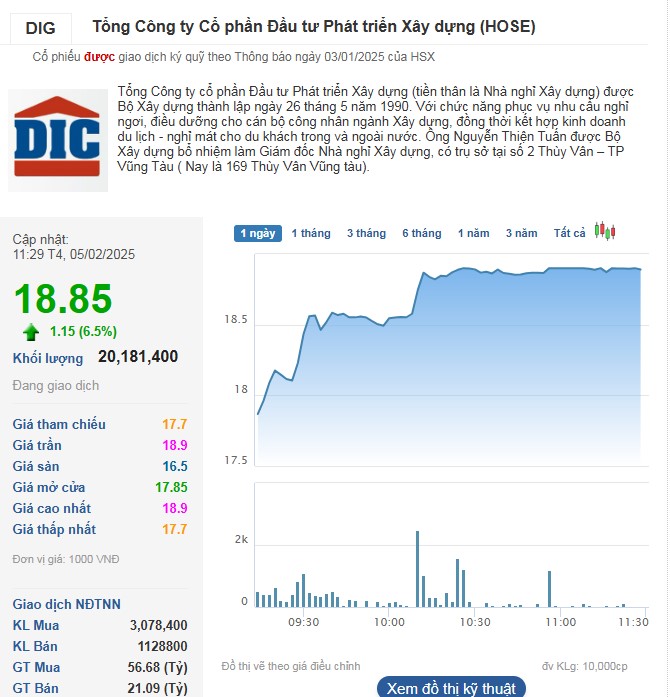
Task: Select the 1 ngày chart range
Action: click(x=257, y=233)
